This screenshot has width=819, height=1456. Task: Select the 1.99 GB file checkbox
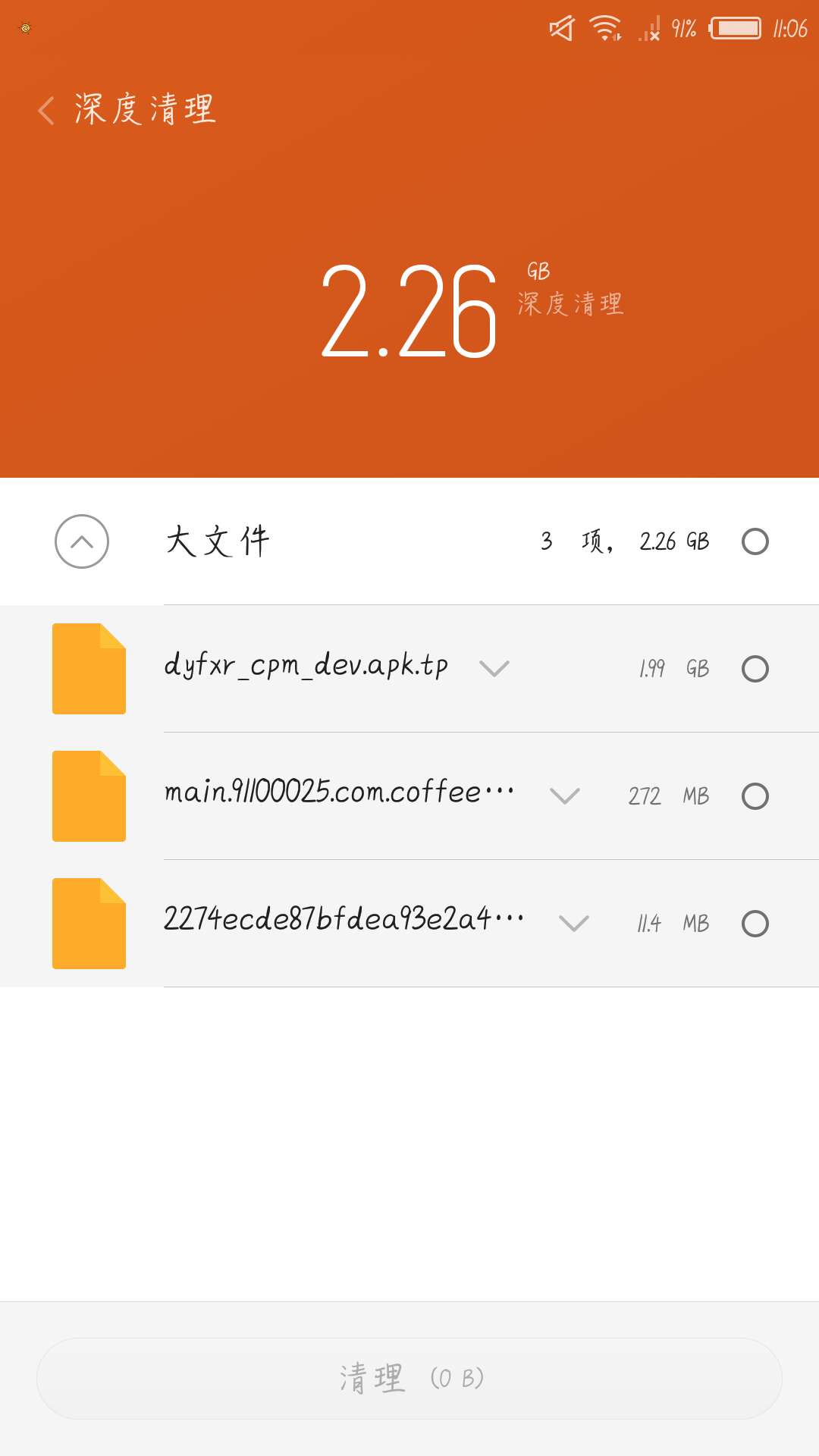click(755, 669)
